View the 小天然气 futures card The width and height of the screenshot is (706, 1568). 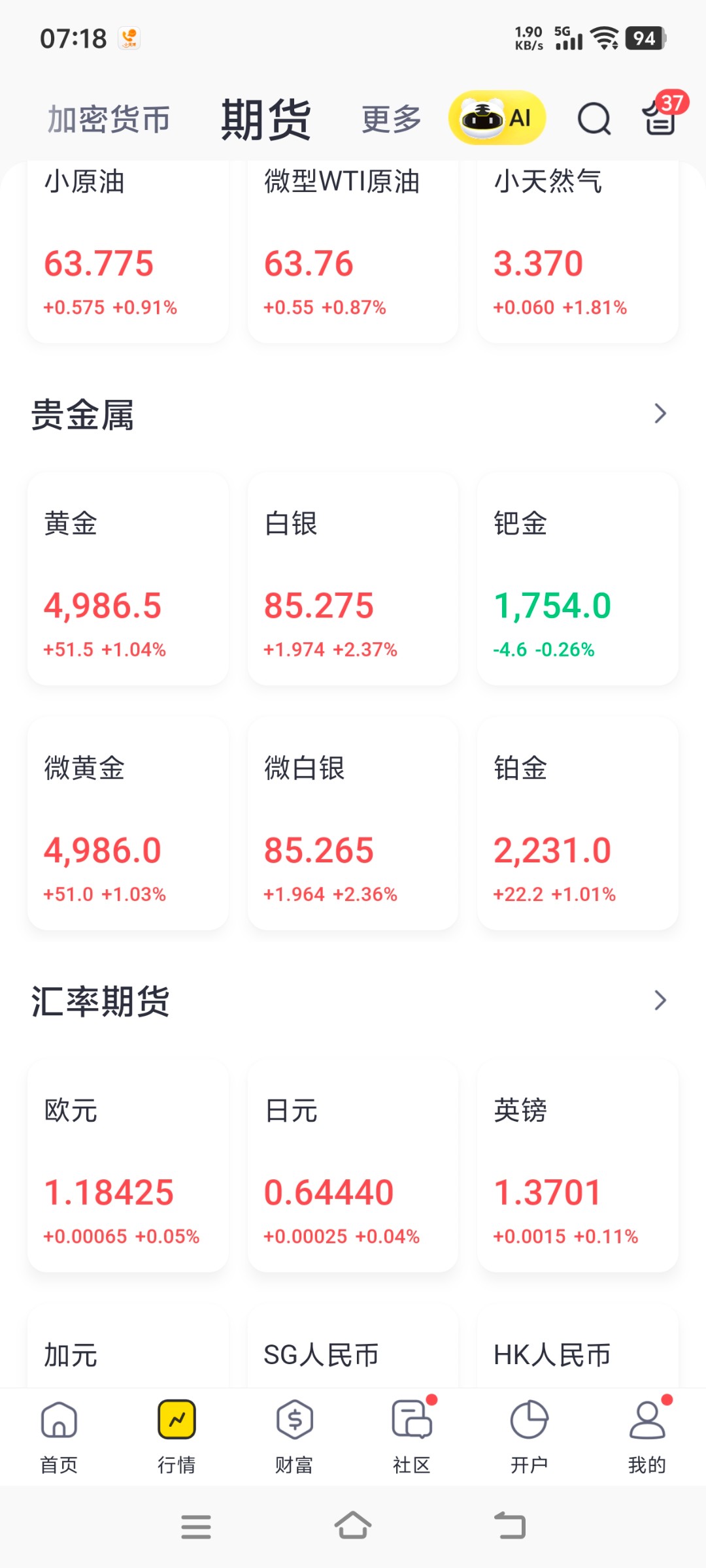click(578, 252)
